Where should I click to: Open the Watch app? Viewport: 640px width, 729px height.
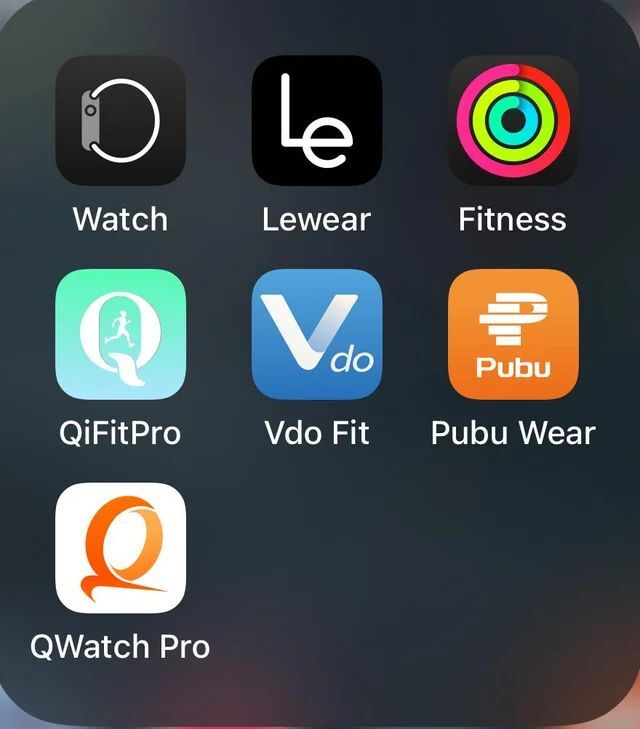click(120, 120)
